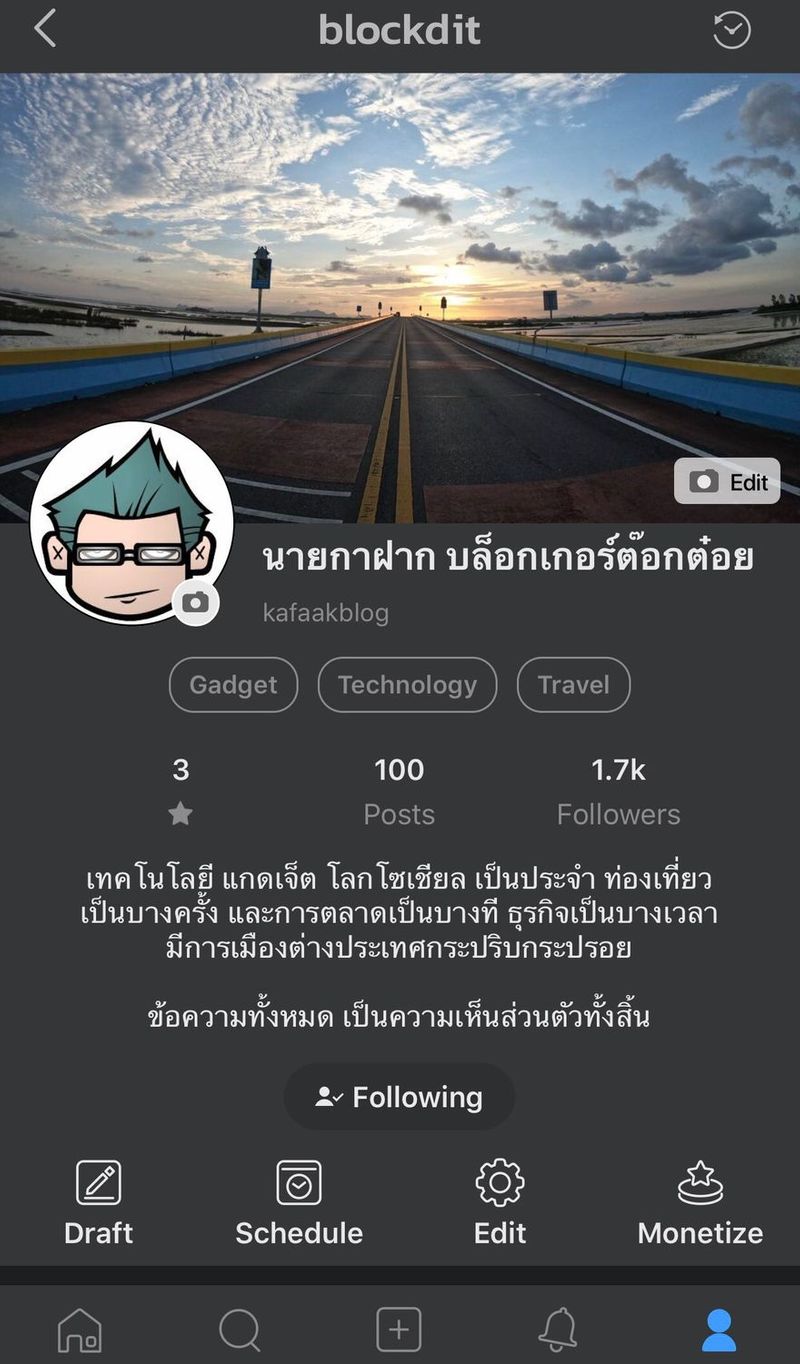Open the 100 Posts list
Viewport: 800px width, 1364px height.
(399, 790)
